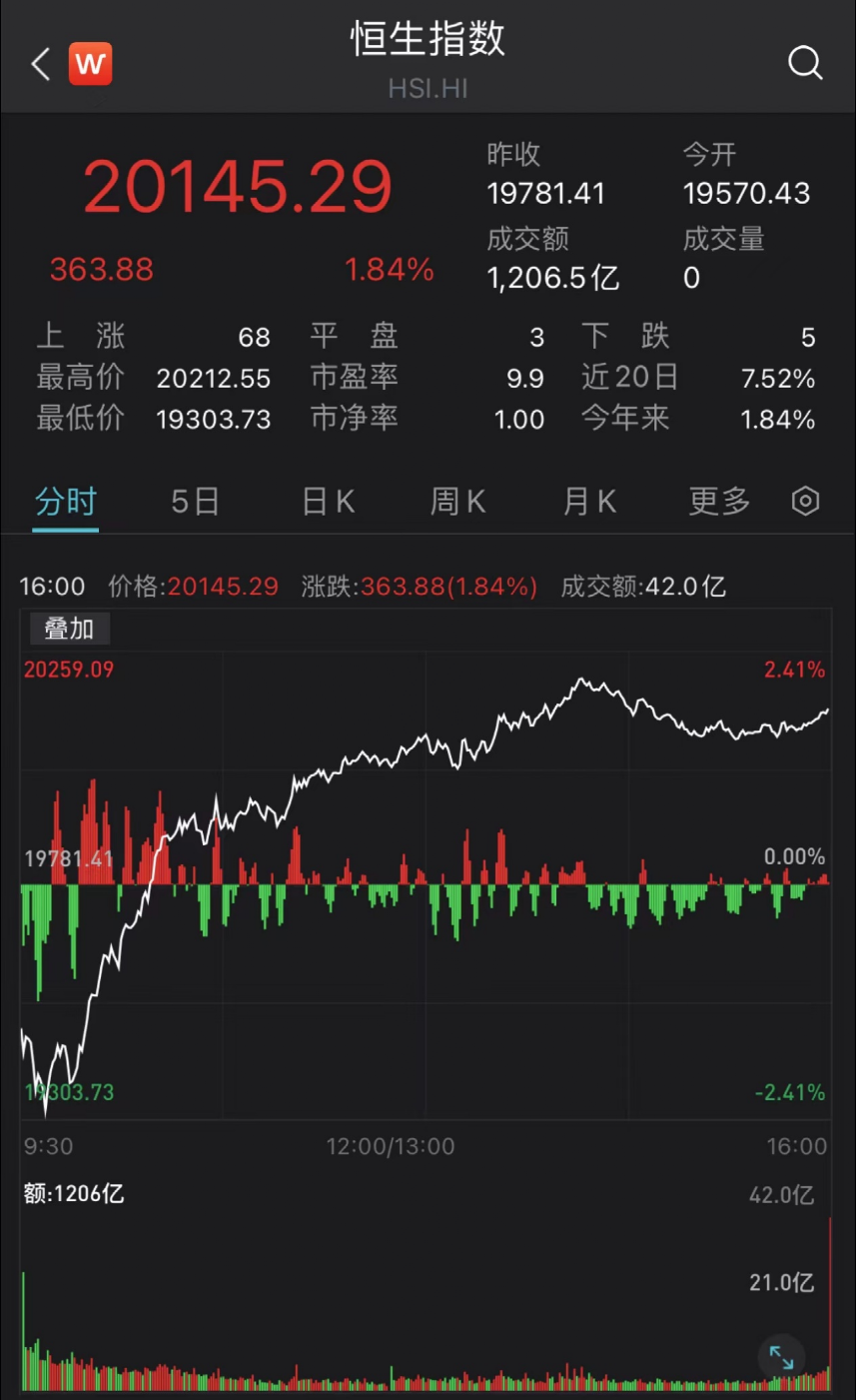Select the 分时 chart tab
The width and height of the screenshot is (856, 1400).
66,501
